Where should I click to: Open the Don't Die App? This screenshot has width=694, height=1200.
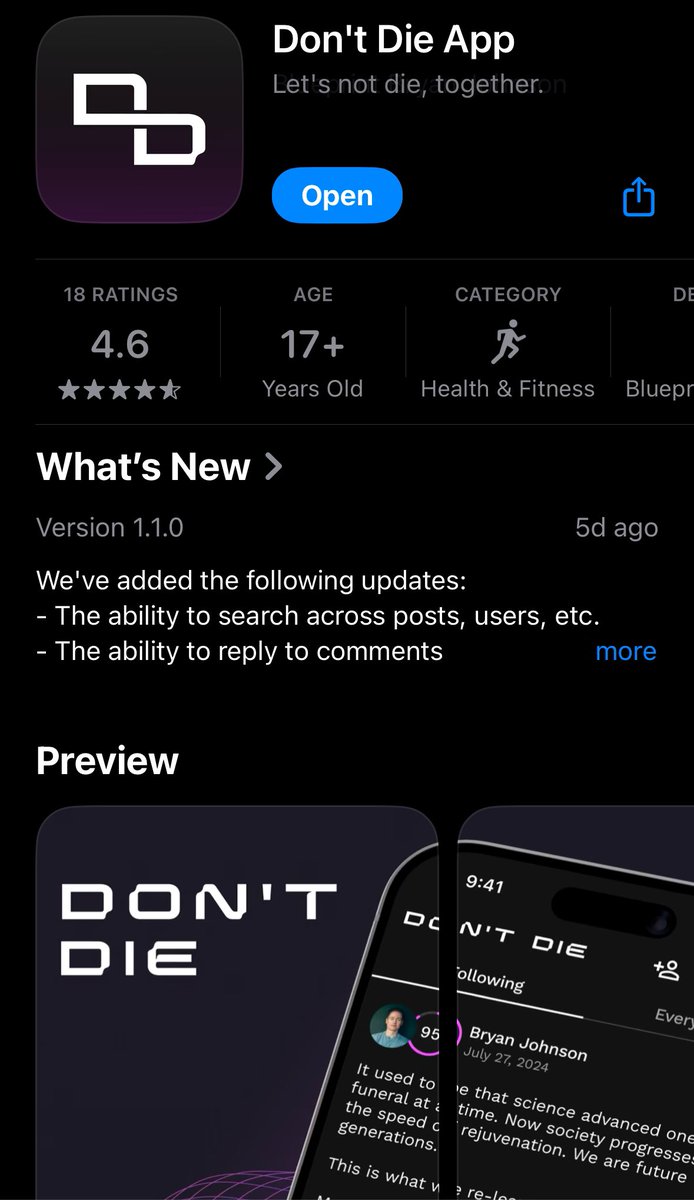[x=336, y=196]
